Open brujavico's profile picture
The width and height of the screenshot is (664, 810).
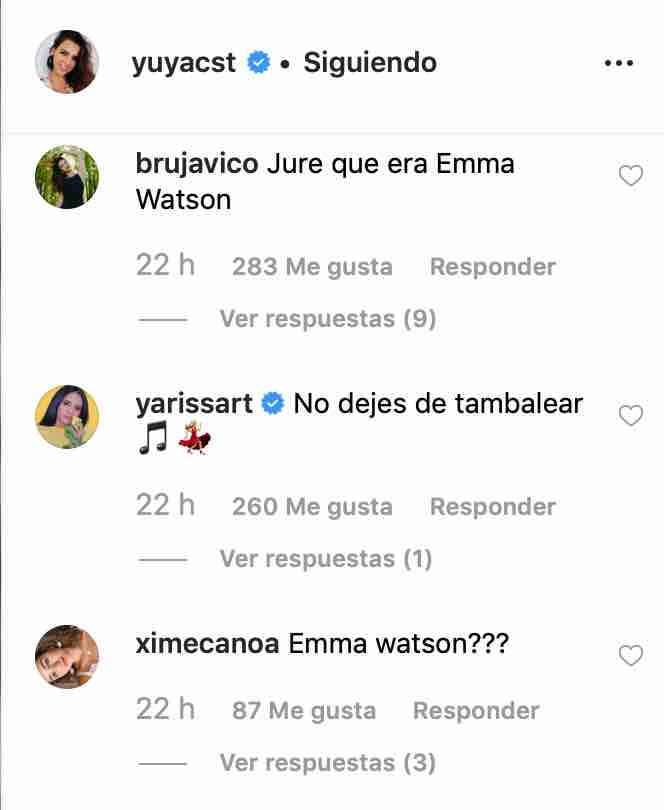click(x=67, y=177)
